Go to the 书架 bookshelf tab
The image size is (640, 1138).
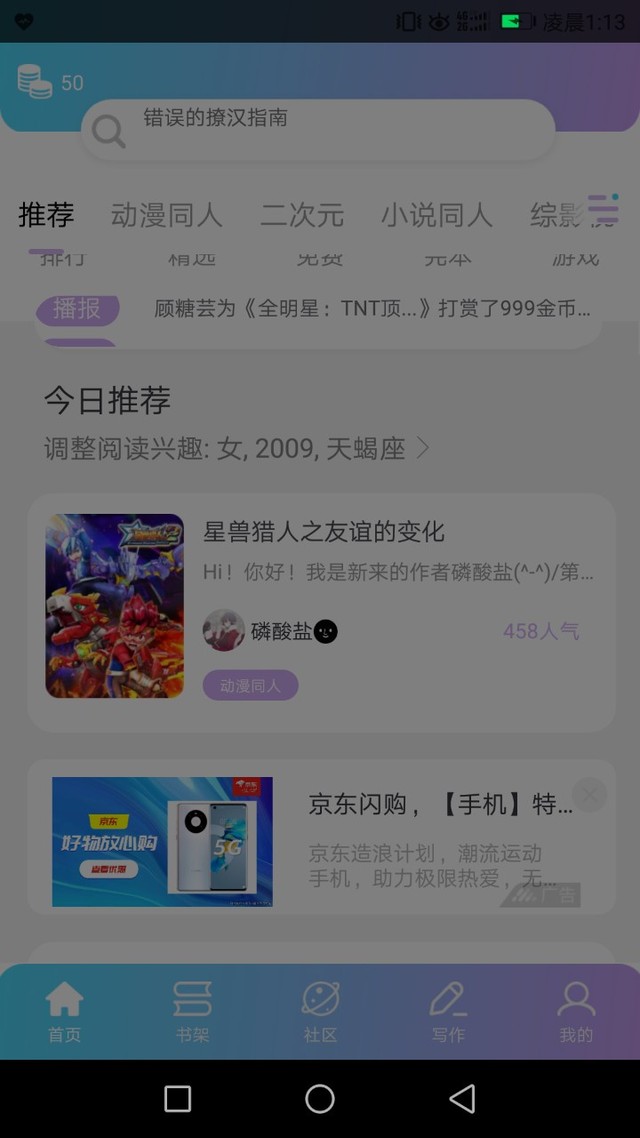[192, 1012]
